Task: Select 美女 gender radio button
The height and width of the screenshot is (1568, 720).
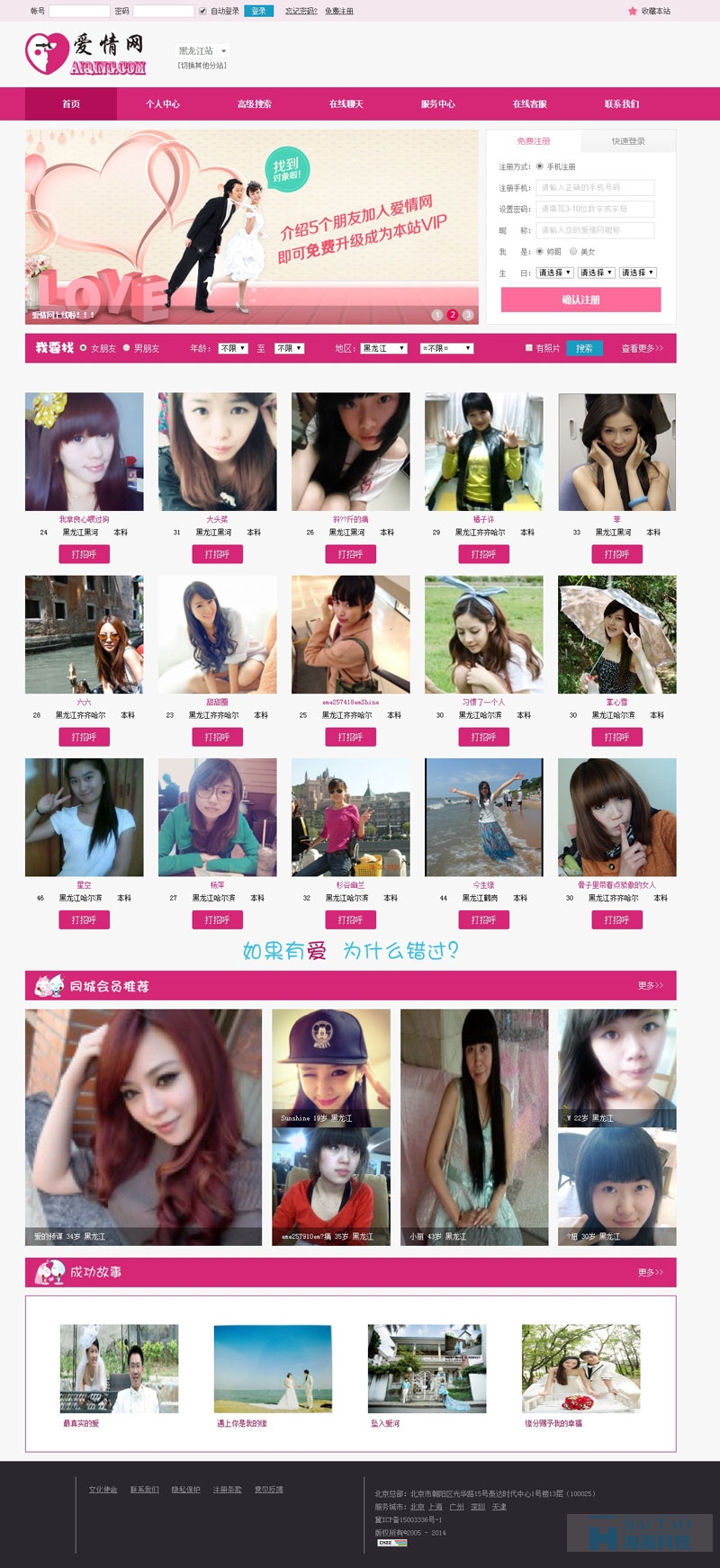Action: tap(573, 252)
